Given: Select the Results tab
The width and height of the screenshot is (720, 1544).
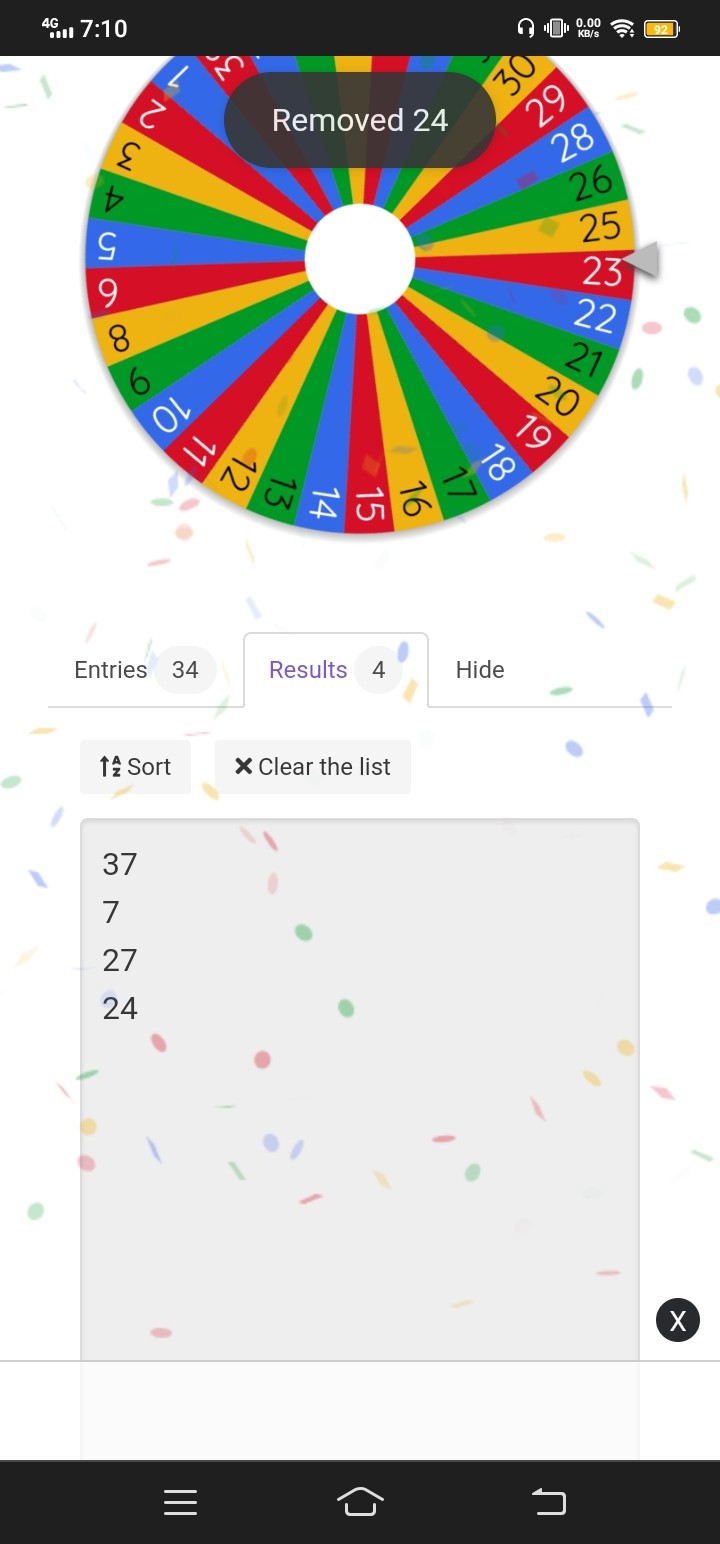Looking at the screenshot, I should [x=336, y=670].
